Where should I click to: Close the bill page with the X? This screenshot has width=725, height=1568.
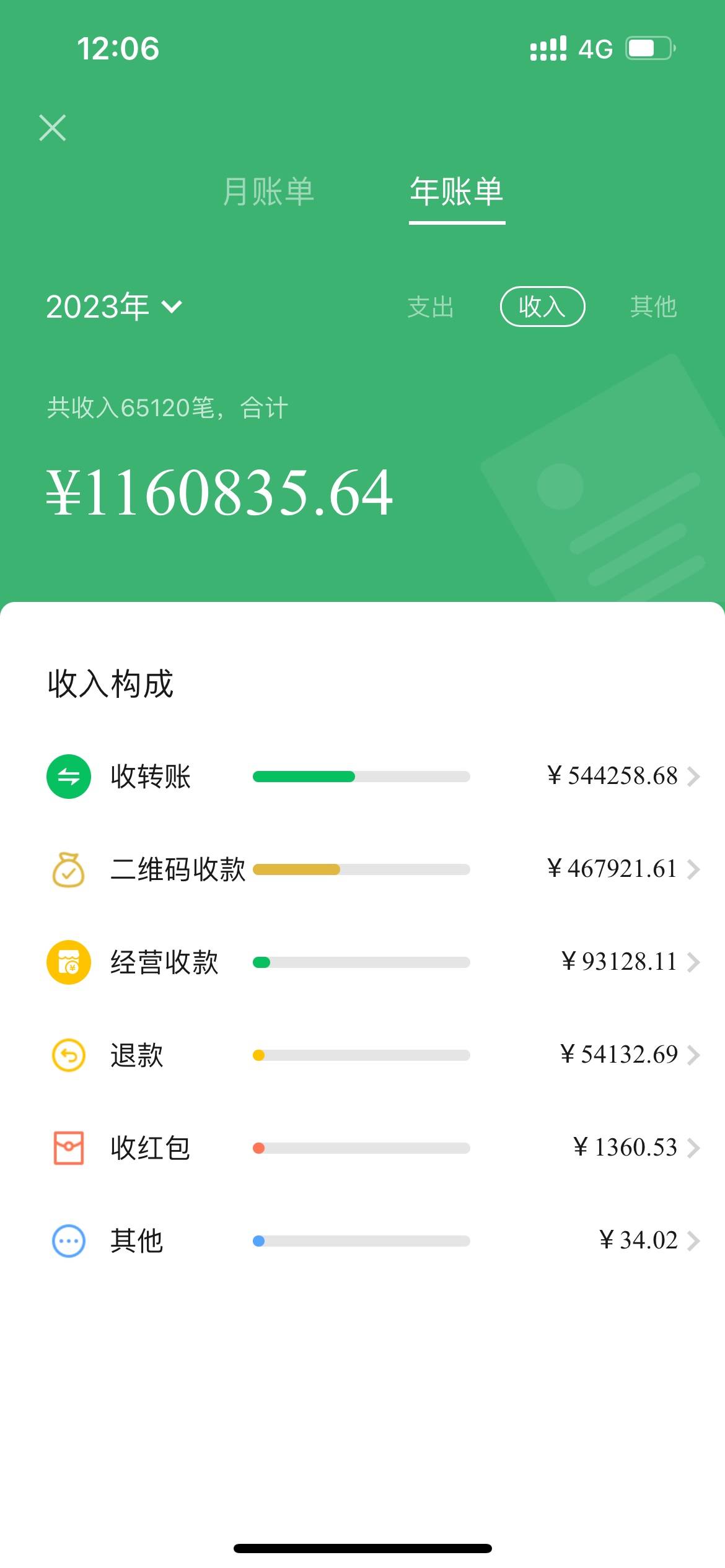[x=53, y=128]
